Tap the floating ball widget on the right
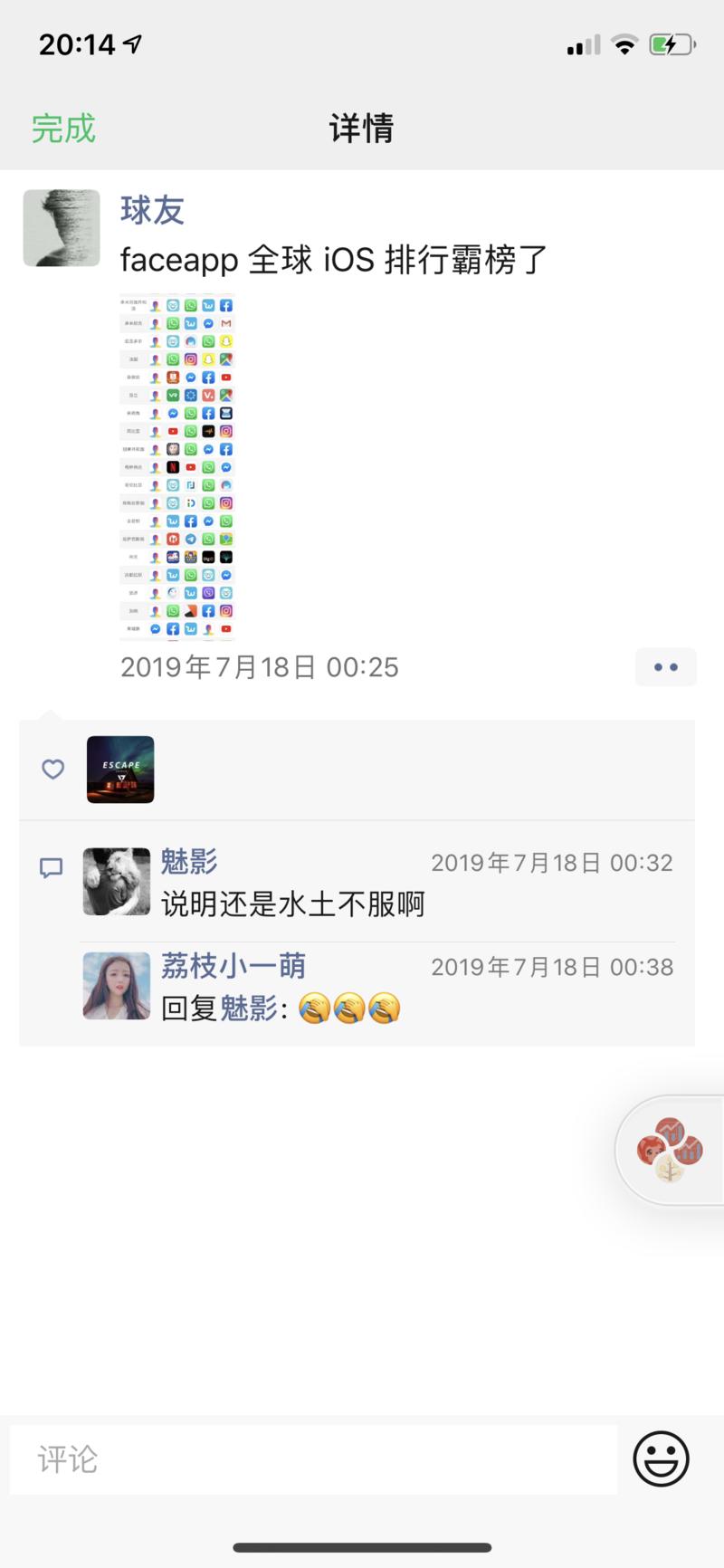This screenshot has width=724, height=1568. pyautogui.click(x=672, y=1151)
